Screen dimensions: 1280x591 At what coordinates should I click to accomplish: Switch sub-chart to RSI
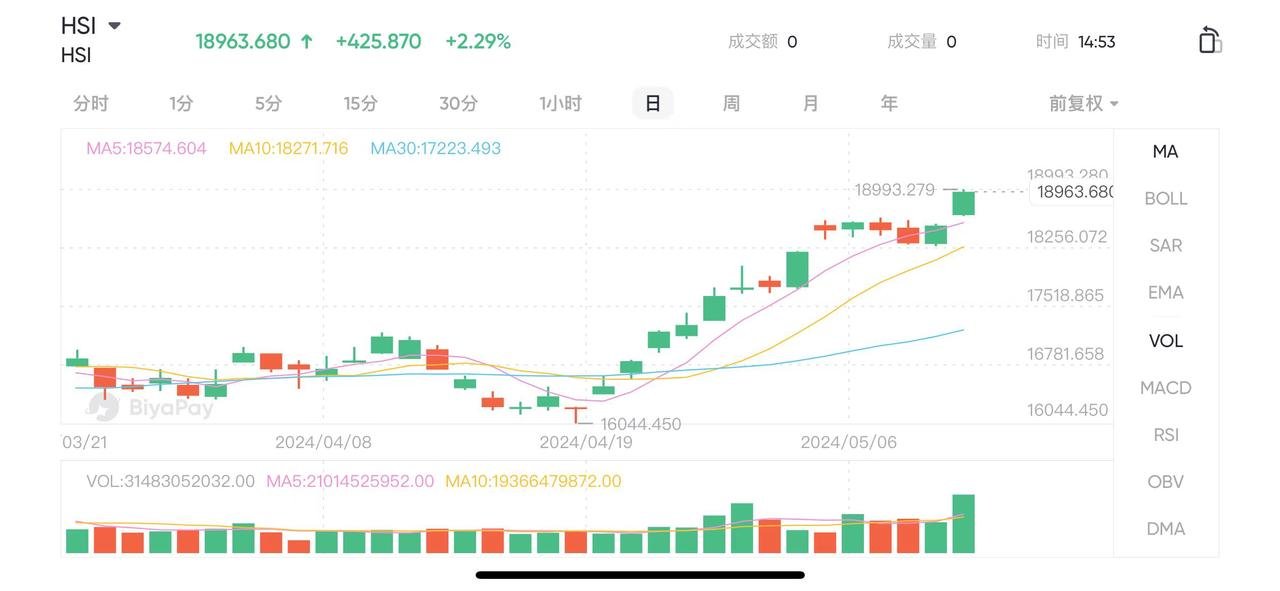point(1165,435)
